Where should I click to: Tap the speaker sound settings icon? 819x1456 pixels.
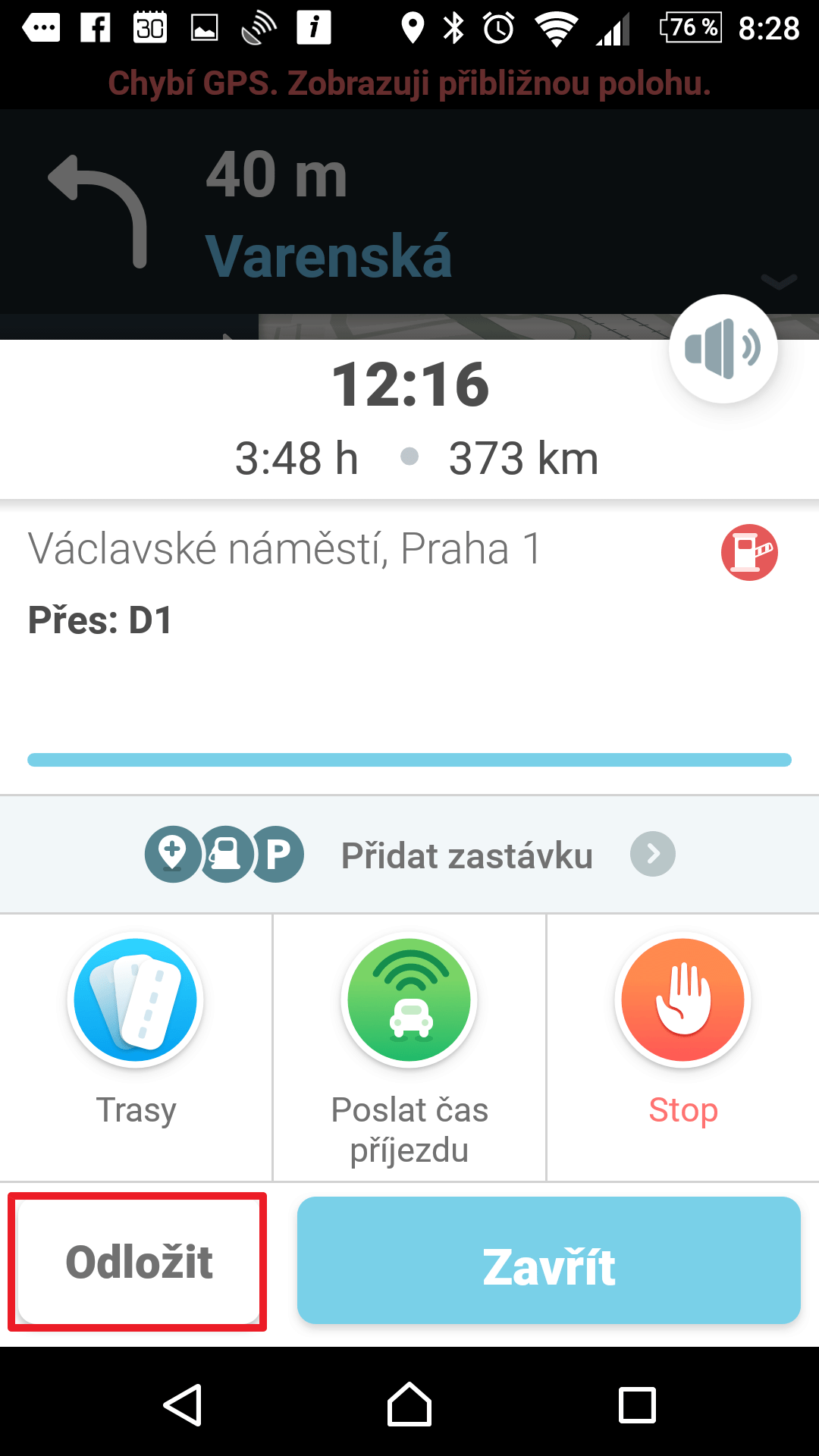[x=723, y=349]
